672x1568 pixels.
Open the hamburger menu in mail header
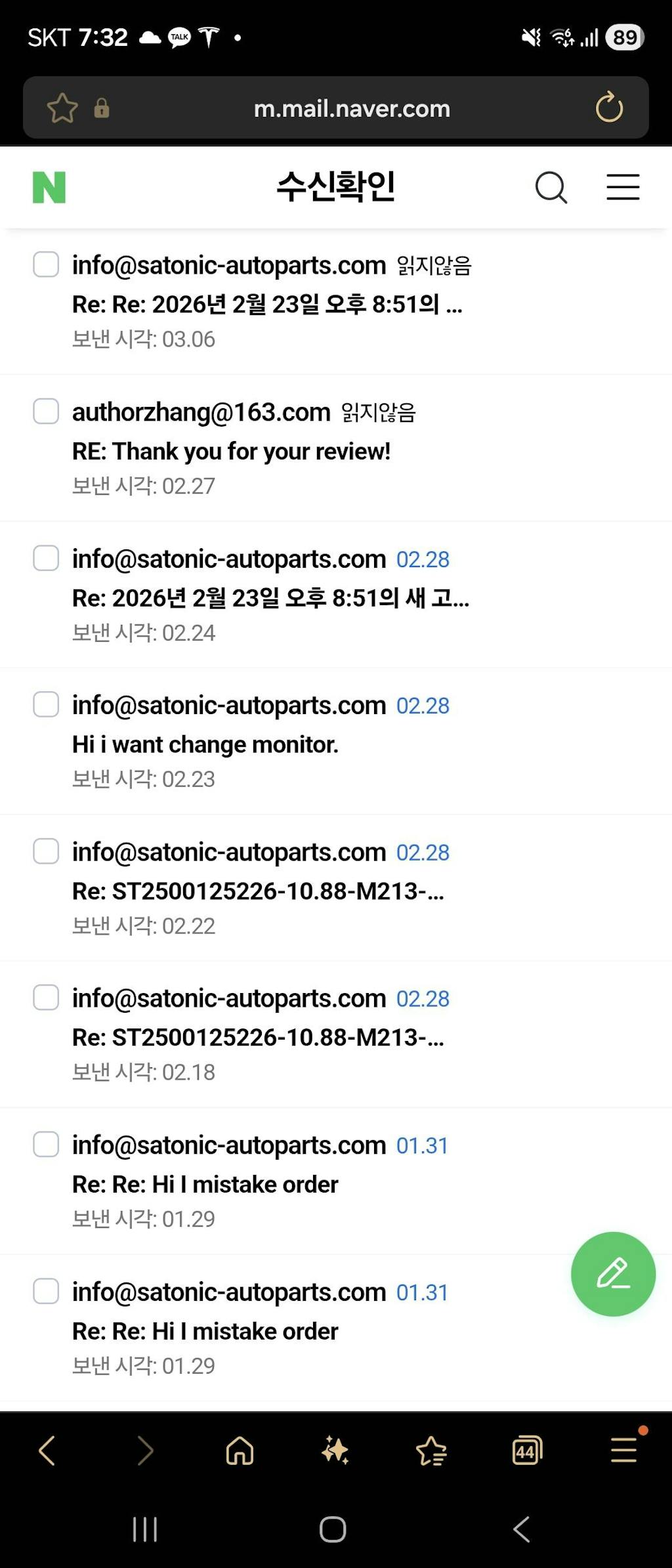622,188
